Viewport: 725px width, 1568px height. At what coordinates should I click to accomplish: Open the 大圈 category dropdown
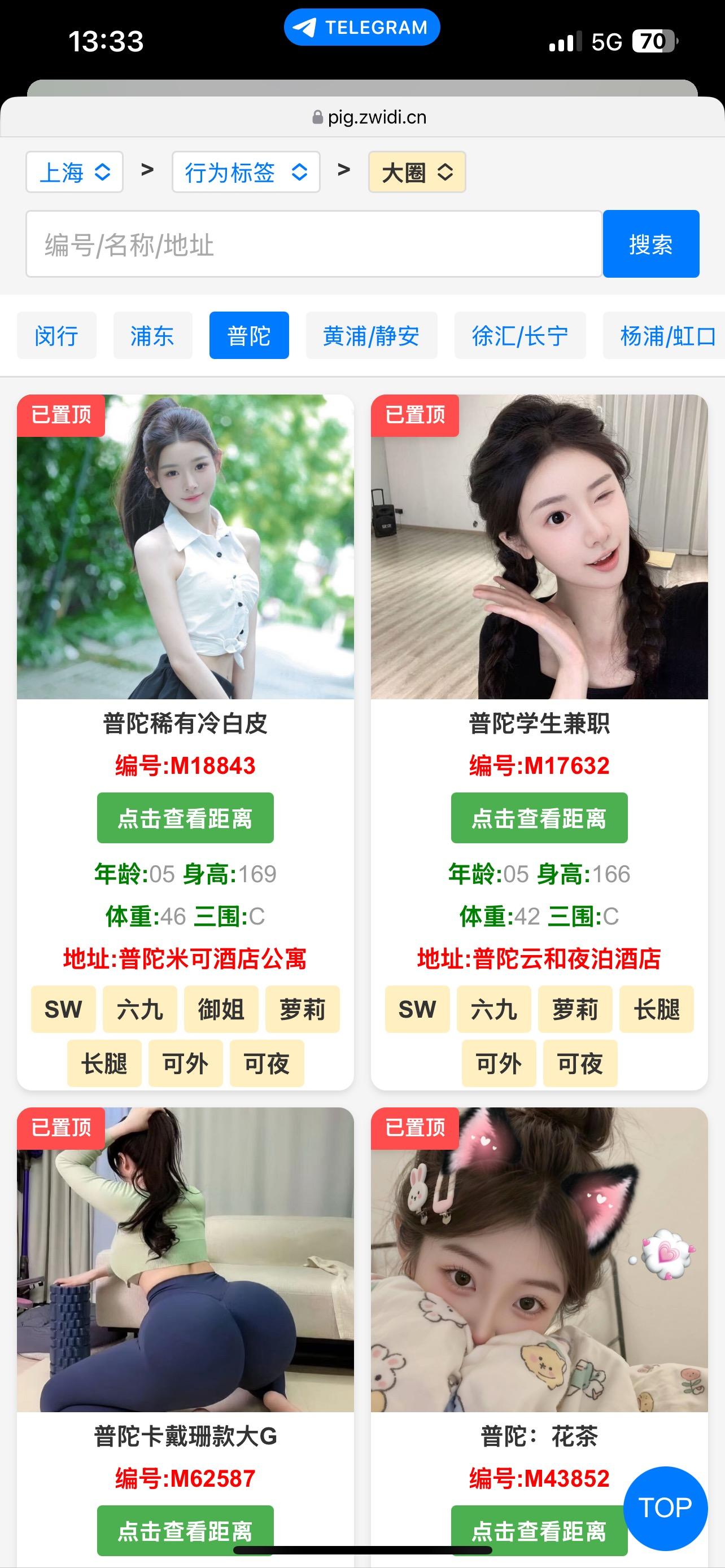coord(416,172)
